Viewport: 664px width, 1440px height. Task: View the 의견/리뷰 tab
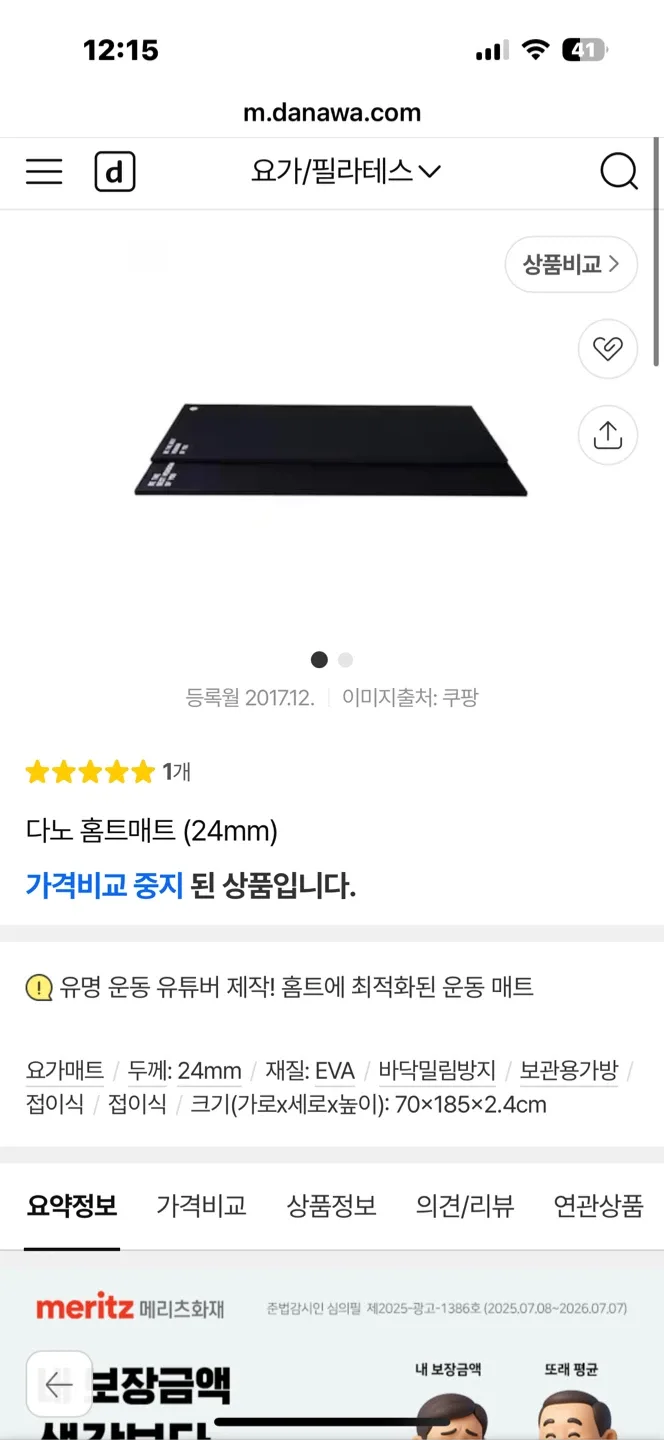(465, 1206)
